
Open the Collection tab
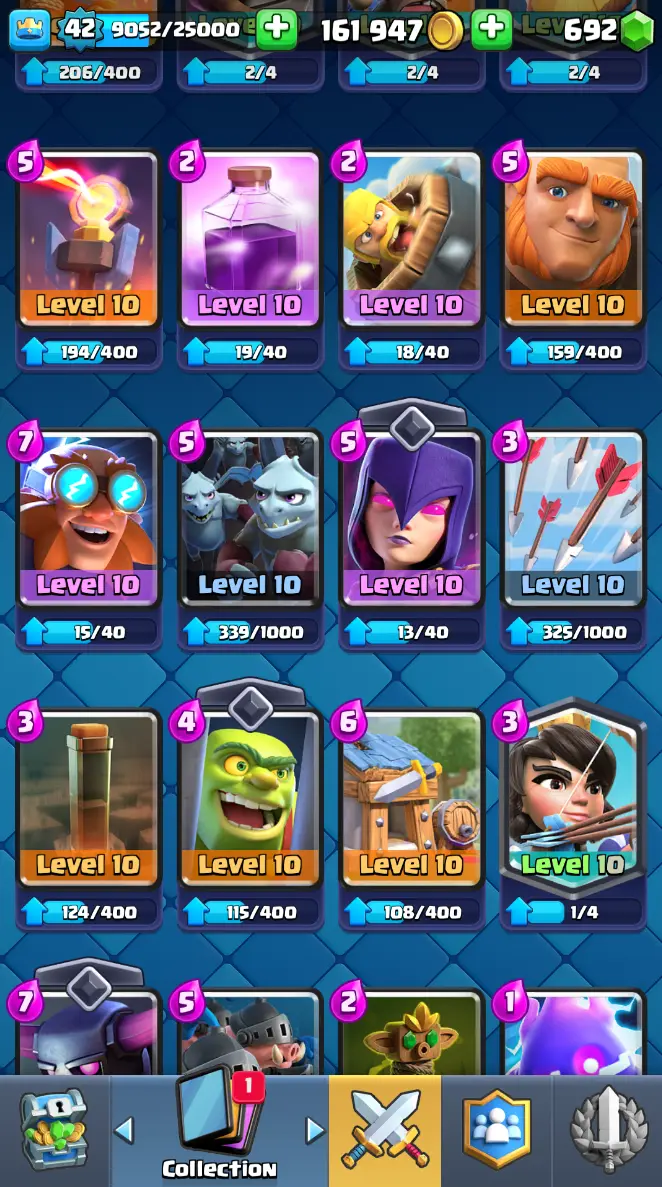(219, 1132)
